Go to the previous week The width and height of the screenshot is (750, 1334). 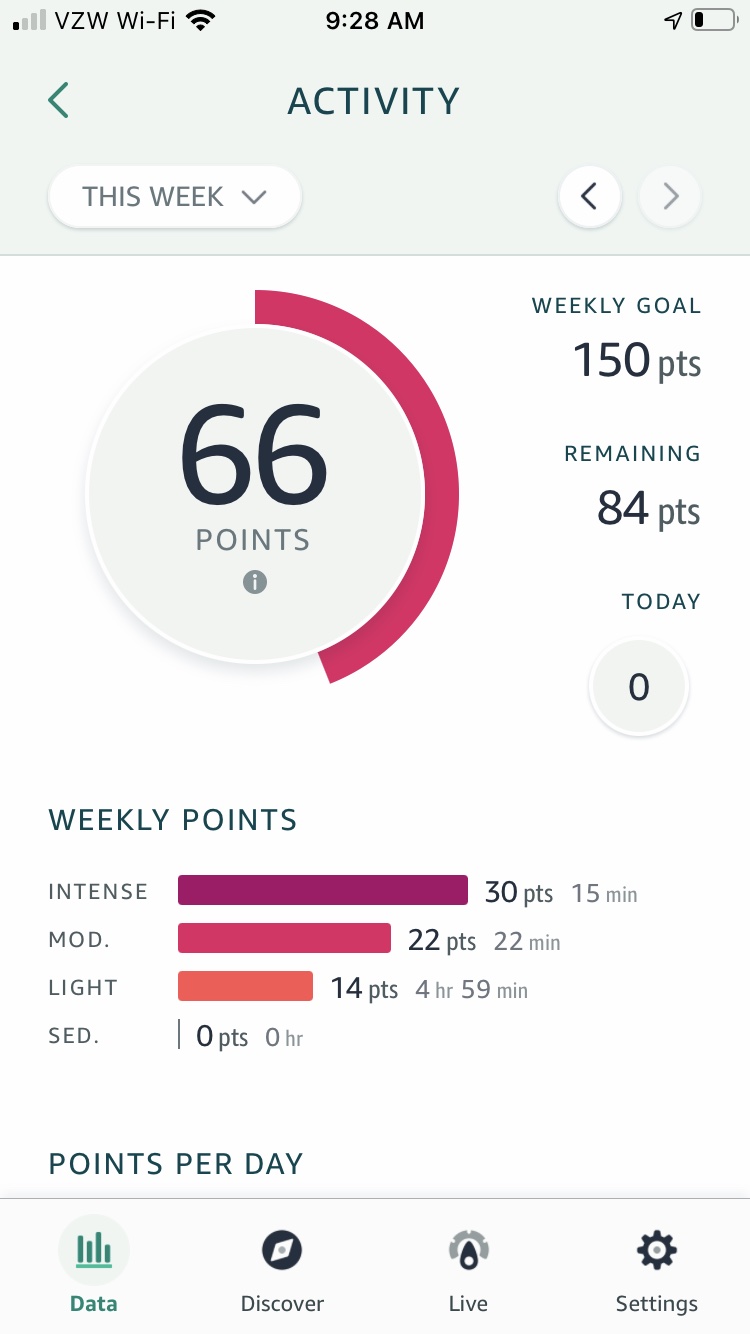(590, 197)
